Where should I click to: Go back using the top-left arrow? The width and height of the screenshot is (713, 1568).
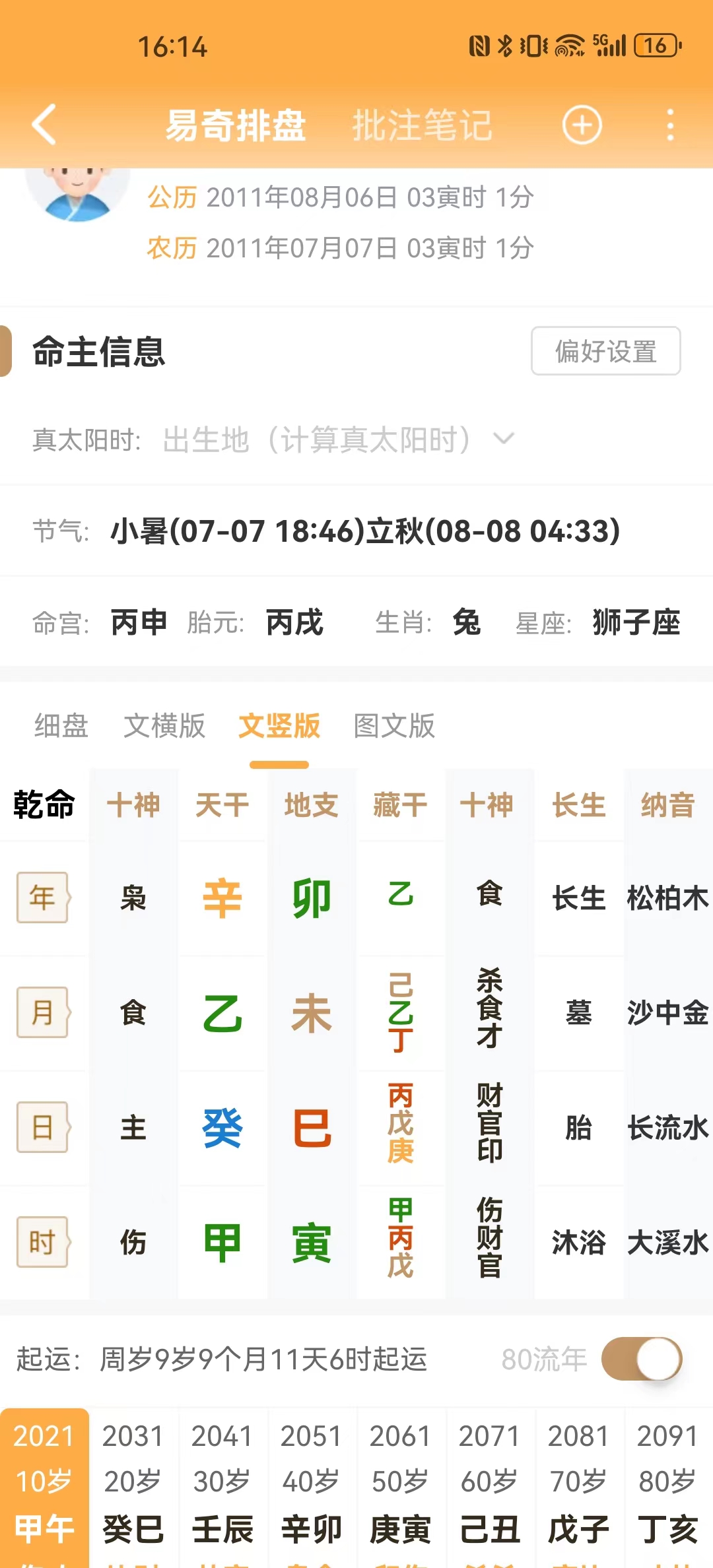(x=44, y=124)
